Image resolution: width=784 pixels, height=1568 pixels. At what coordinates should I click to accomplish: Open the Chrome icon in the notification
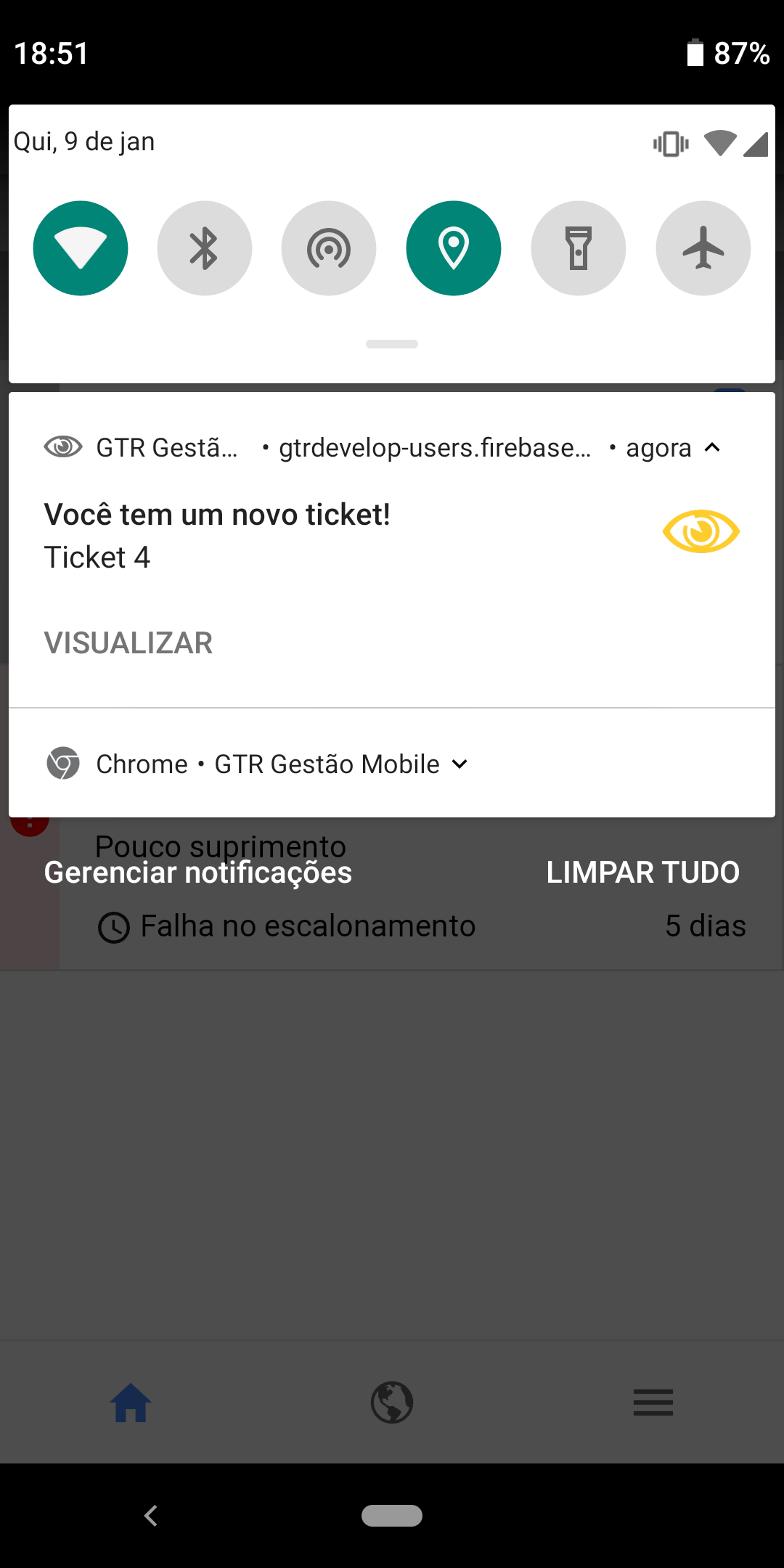pos(63,763)
